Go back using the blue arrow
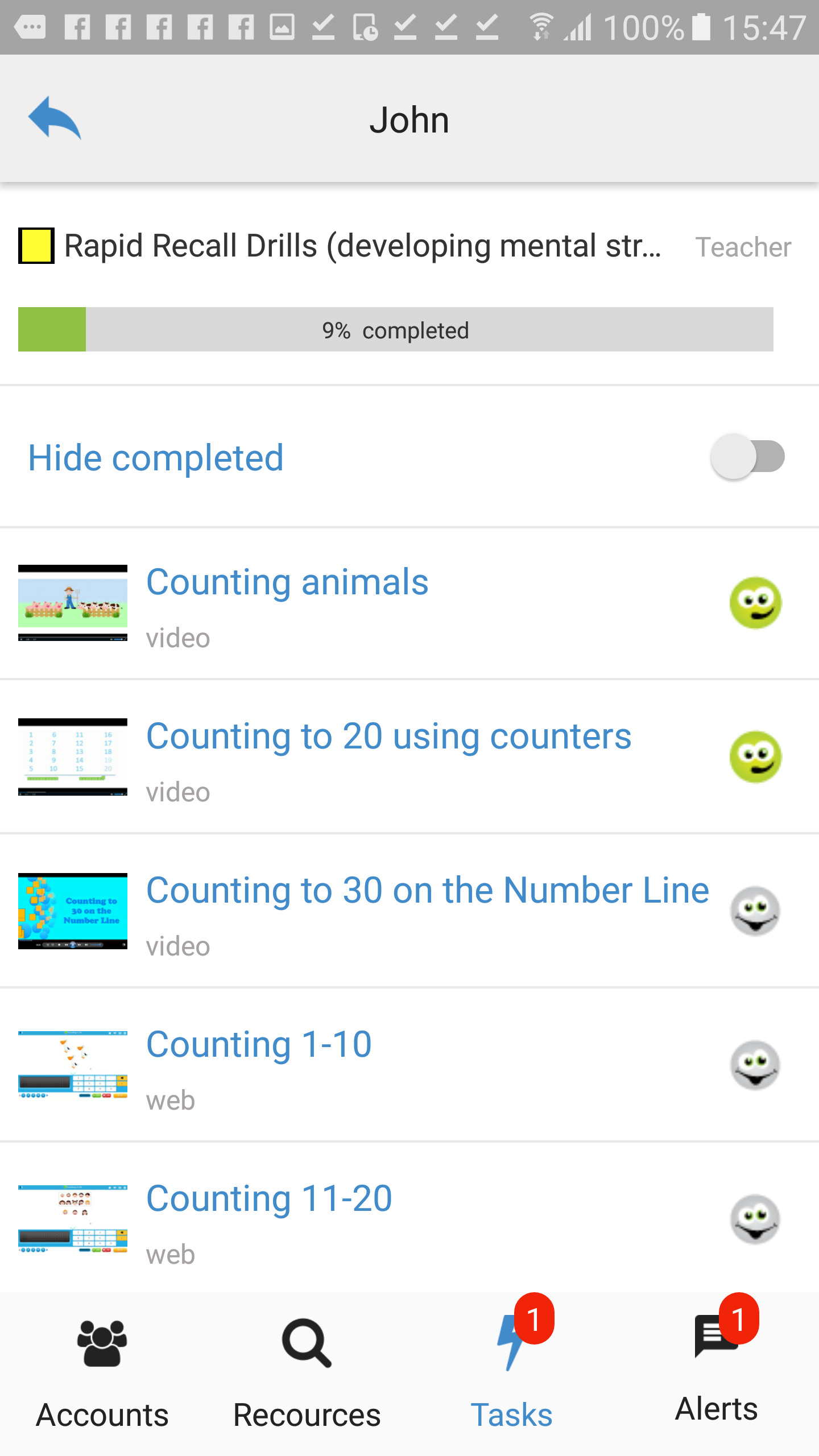Viewport: 819px width, 1456px height. [x=55, y=118]
